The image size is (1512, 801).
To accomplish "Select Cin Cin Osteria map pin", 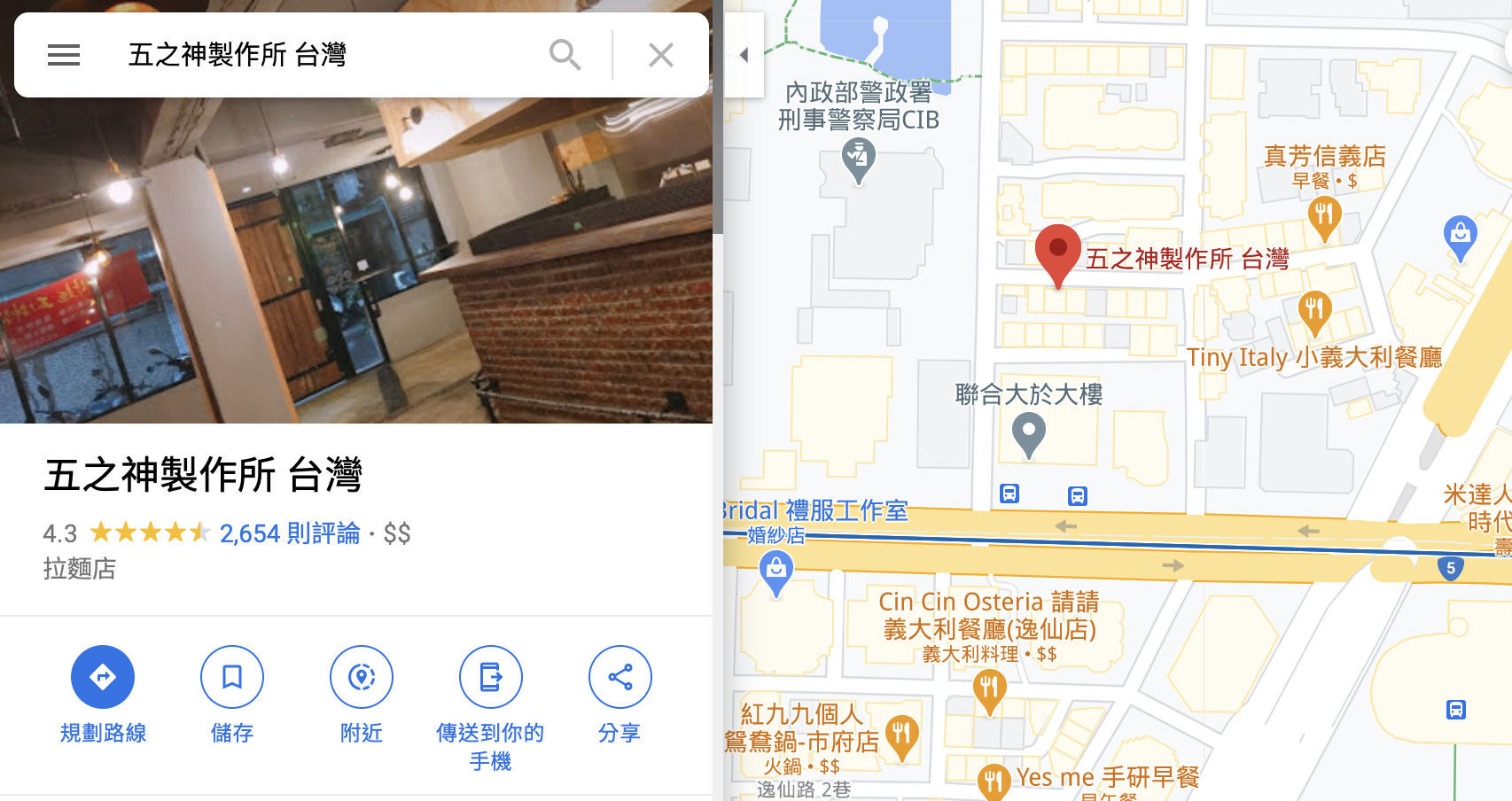I will click(989, 688).
